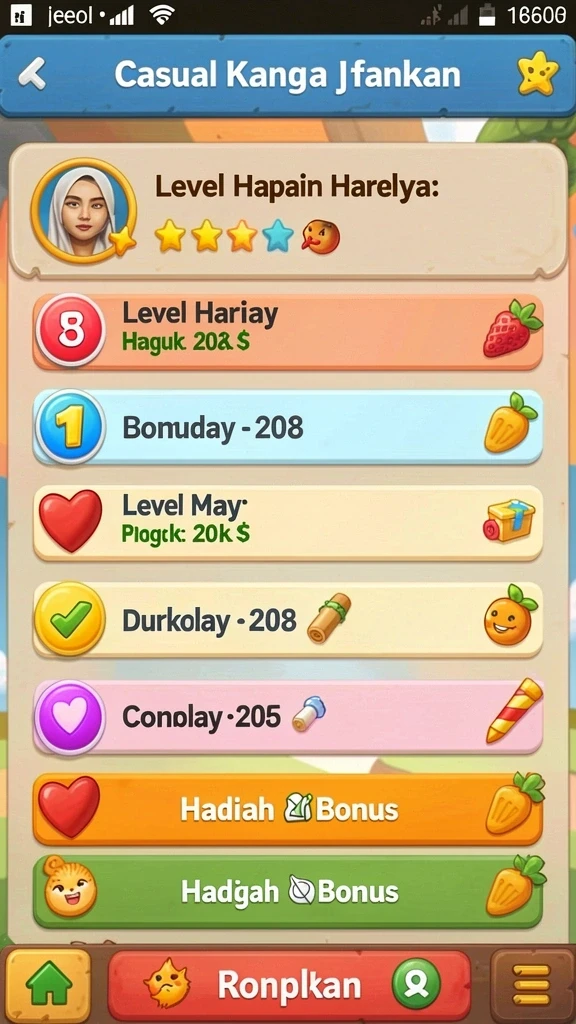The height and width of the screenshot is (1024, 576).
Task: Open the Durkolay - 208 row
Action: coord(287,619)
